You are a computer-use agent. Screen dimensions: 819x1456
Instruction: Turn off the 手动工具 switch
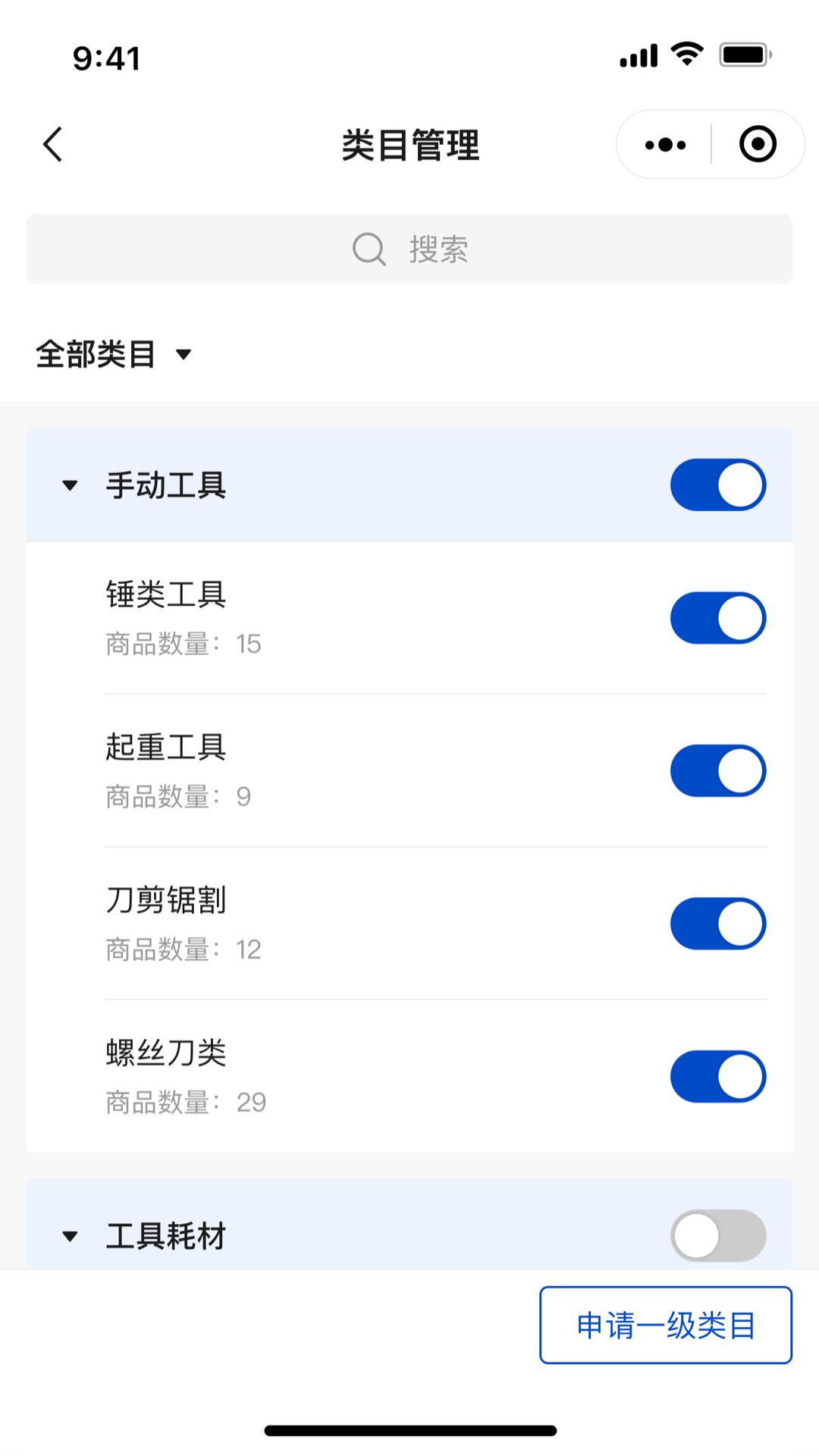(x=717, y=485)
